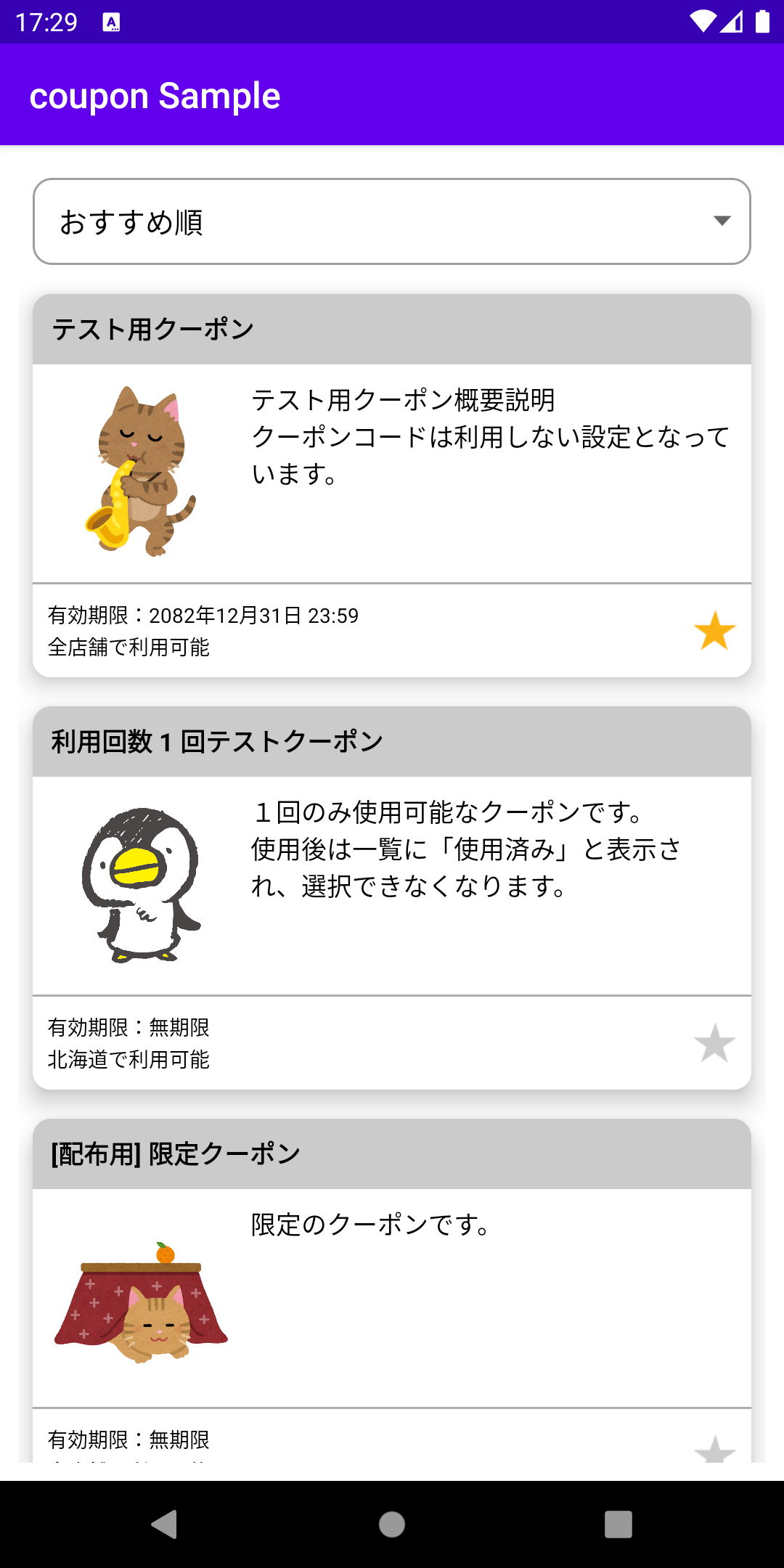This screenshot has width=784, height=1568.
Task: Open the 利用回数１回テストクーポン card
Action: click(x=392, y=884)
